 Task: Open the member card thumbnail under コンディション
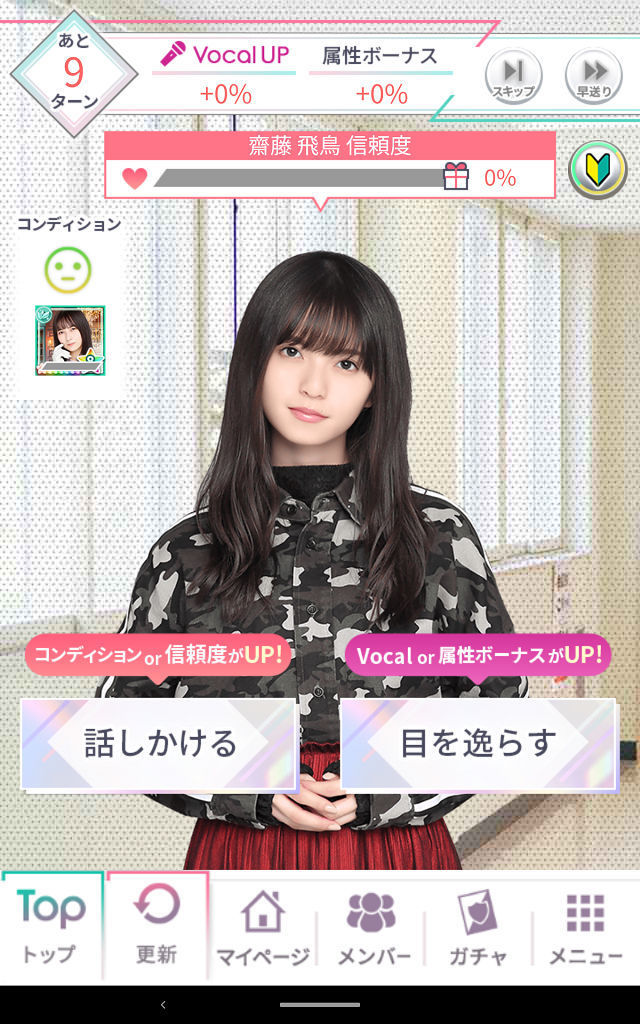(x=70, y=341)
